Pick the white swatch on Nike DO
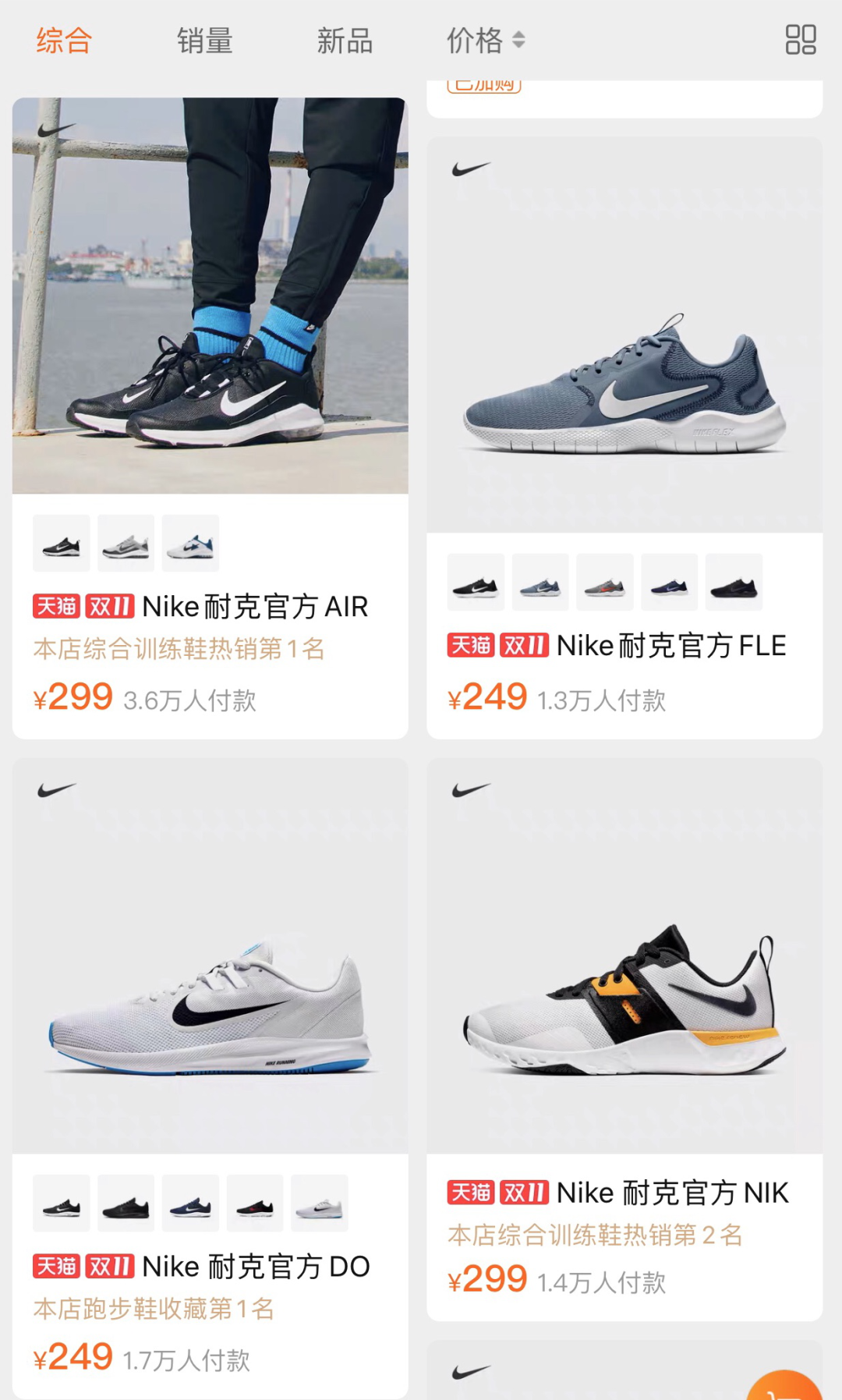Viewport: 842px width, 1400px height. 319,1203
